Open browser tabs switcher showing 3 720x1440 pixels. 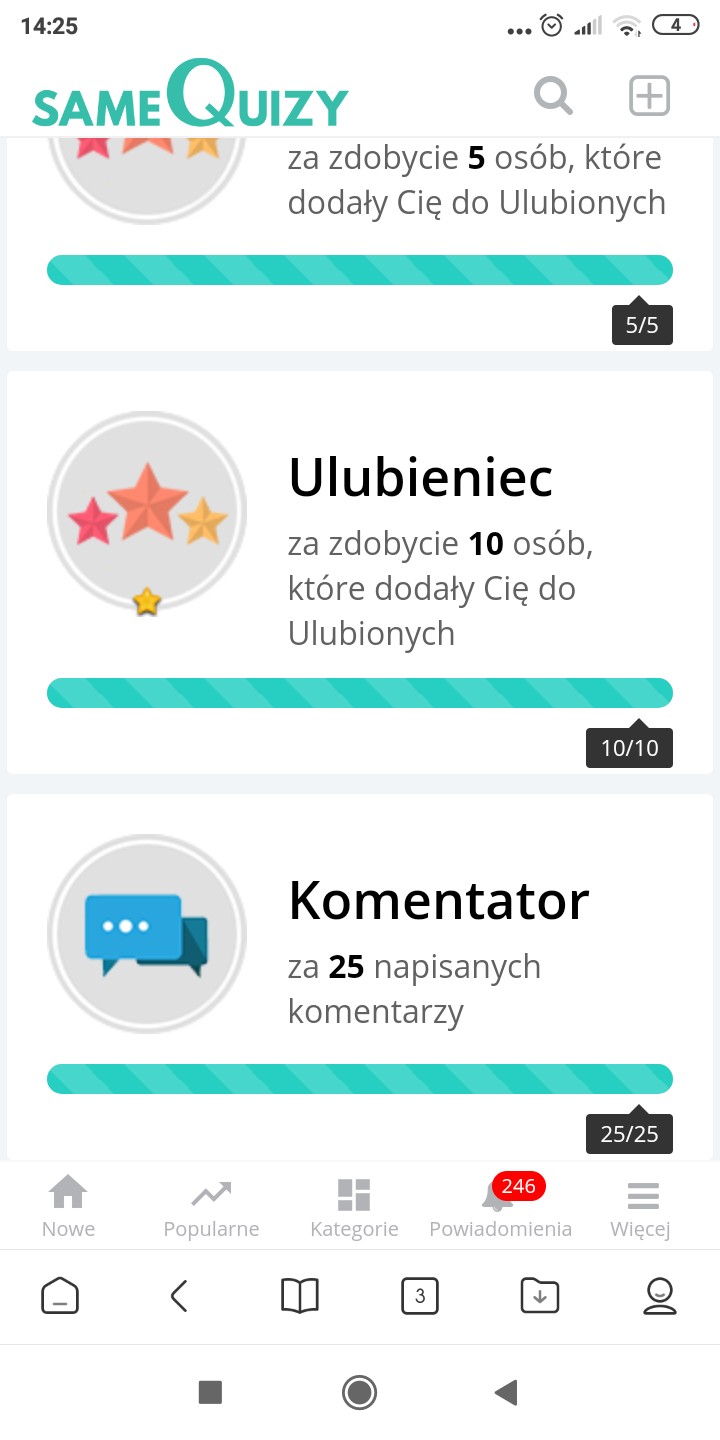pyautogui.click(x=419, y=1297)
